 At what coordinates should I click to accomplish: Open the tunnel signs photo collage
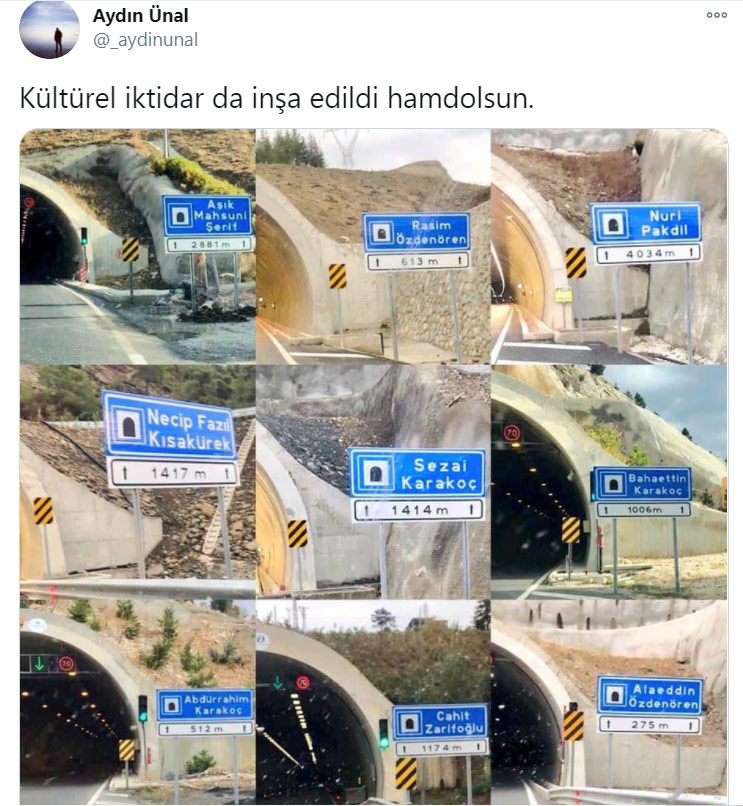pos(373,465)
